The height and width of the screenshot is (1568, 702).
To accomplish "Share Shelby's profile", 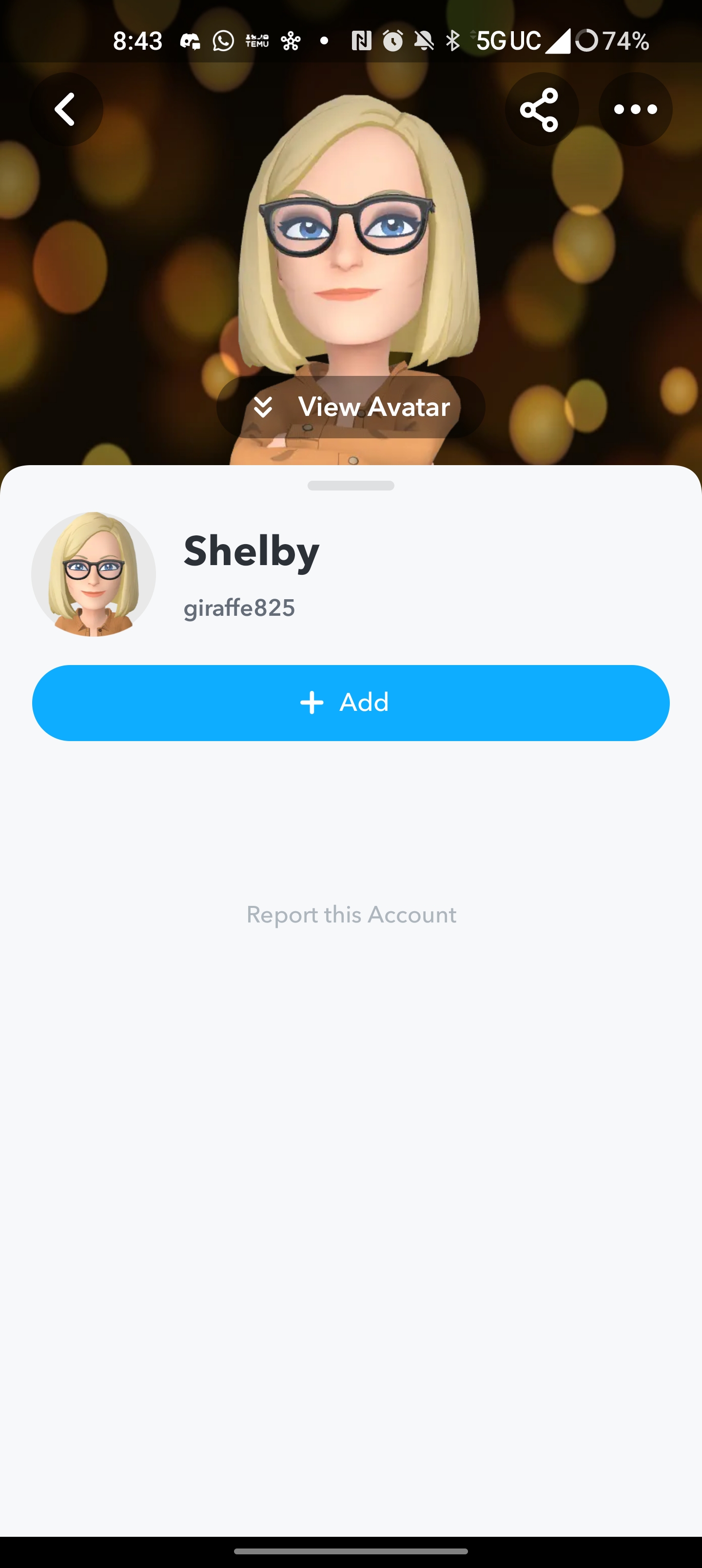I will 541,110.
